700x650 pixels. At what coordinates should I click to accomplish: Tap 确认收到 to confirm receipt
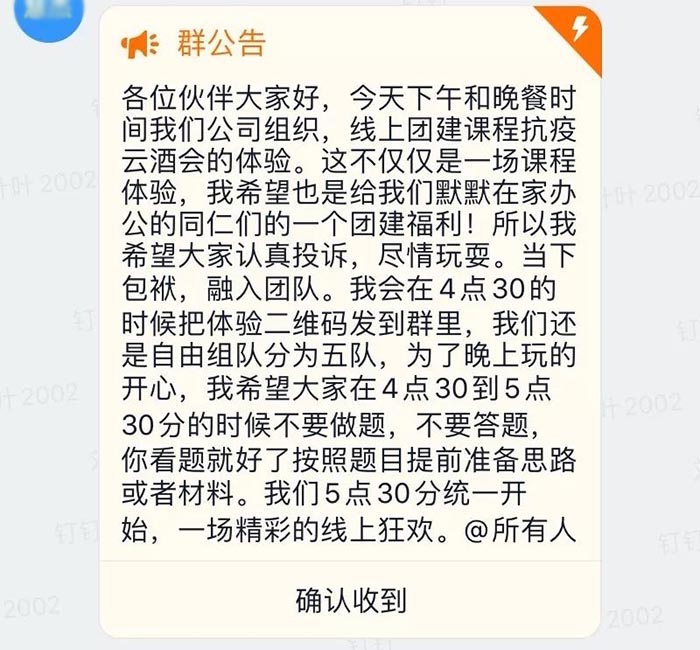click(x=351, y=601)
